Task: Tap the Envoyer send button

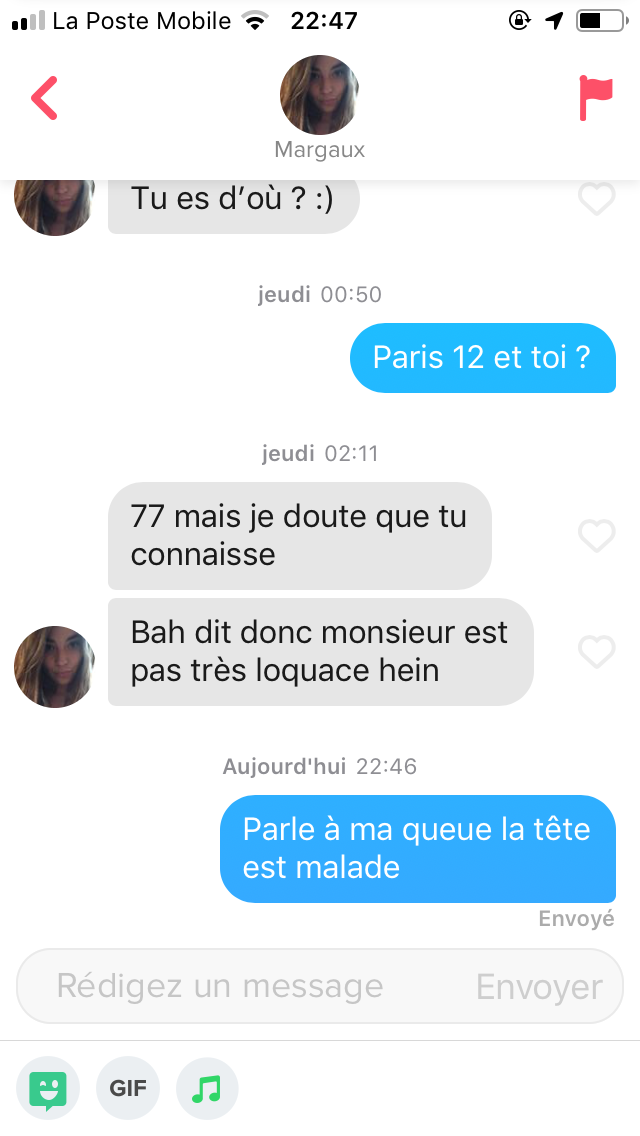Action: [x=539, y=987]
